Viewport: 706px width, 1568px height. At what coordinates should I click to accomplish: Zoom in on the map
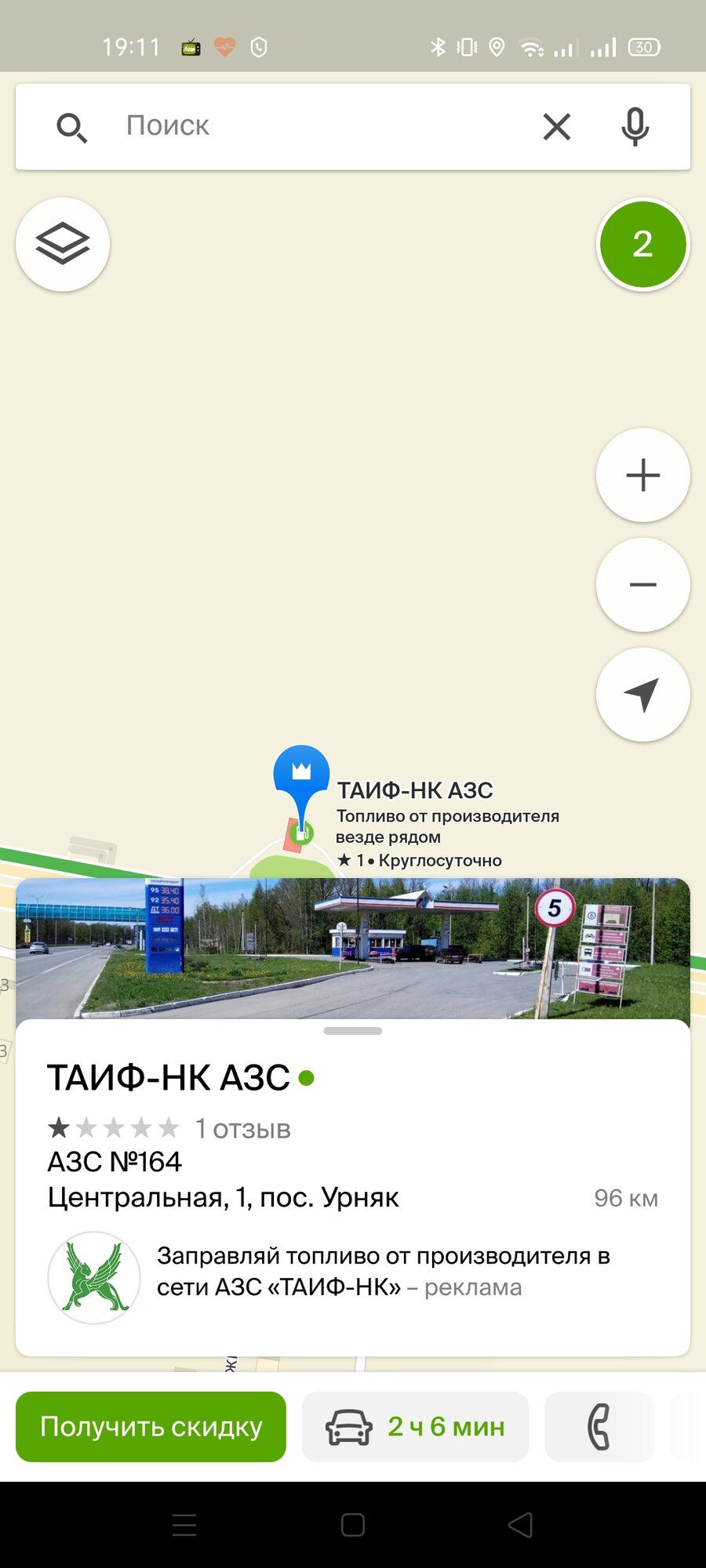click(x=642, y=475)
